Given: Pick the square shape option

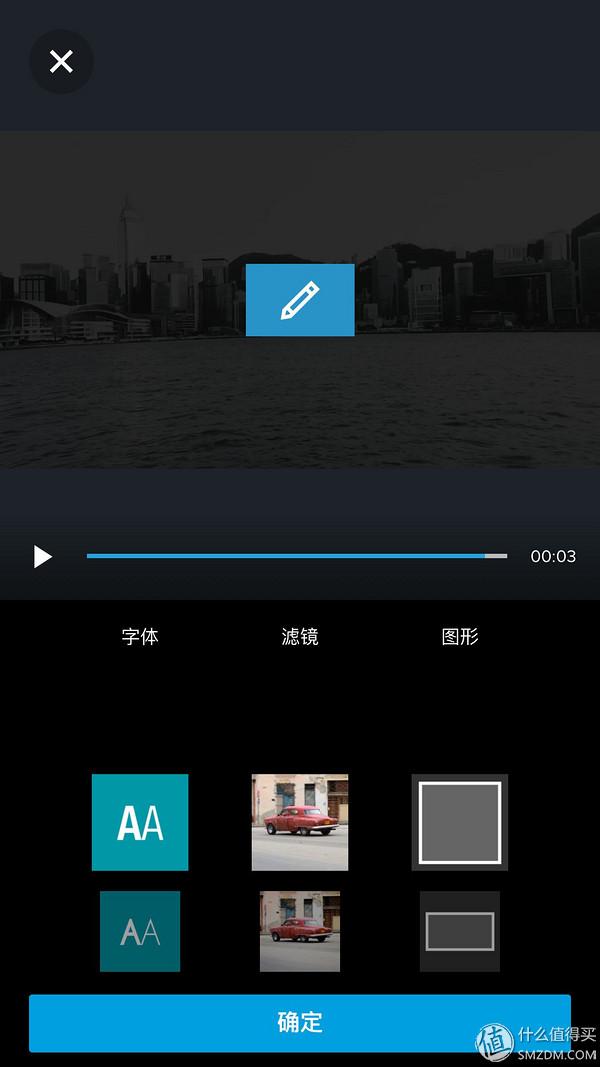Looking at the screenshot, I should 460,822.
